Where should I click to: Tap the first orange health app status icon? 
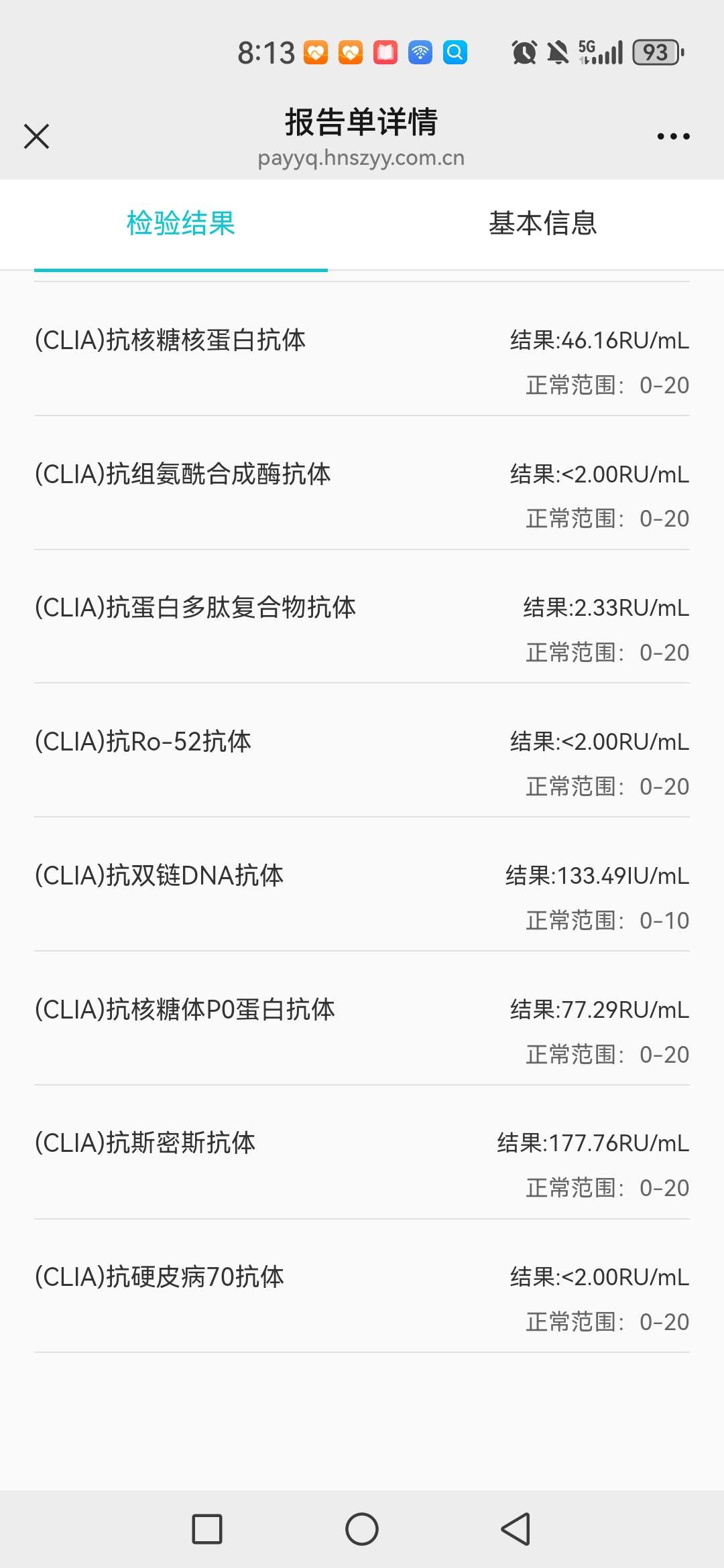coord(314,52)
